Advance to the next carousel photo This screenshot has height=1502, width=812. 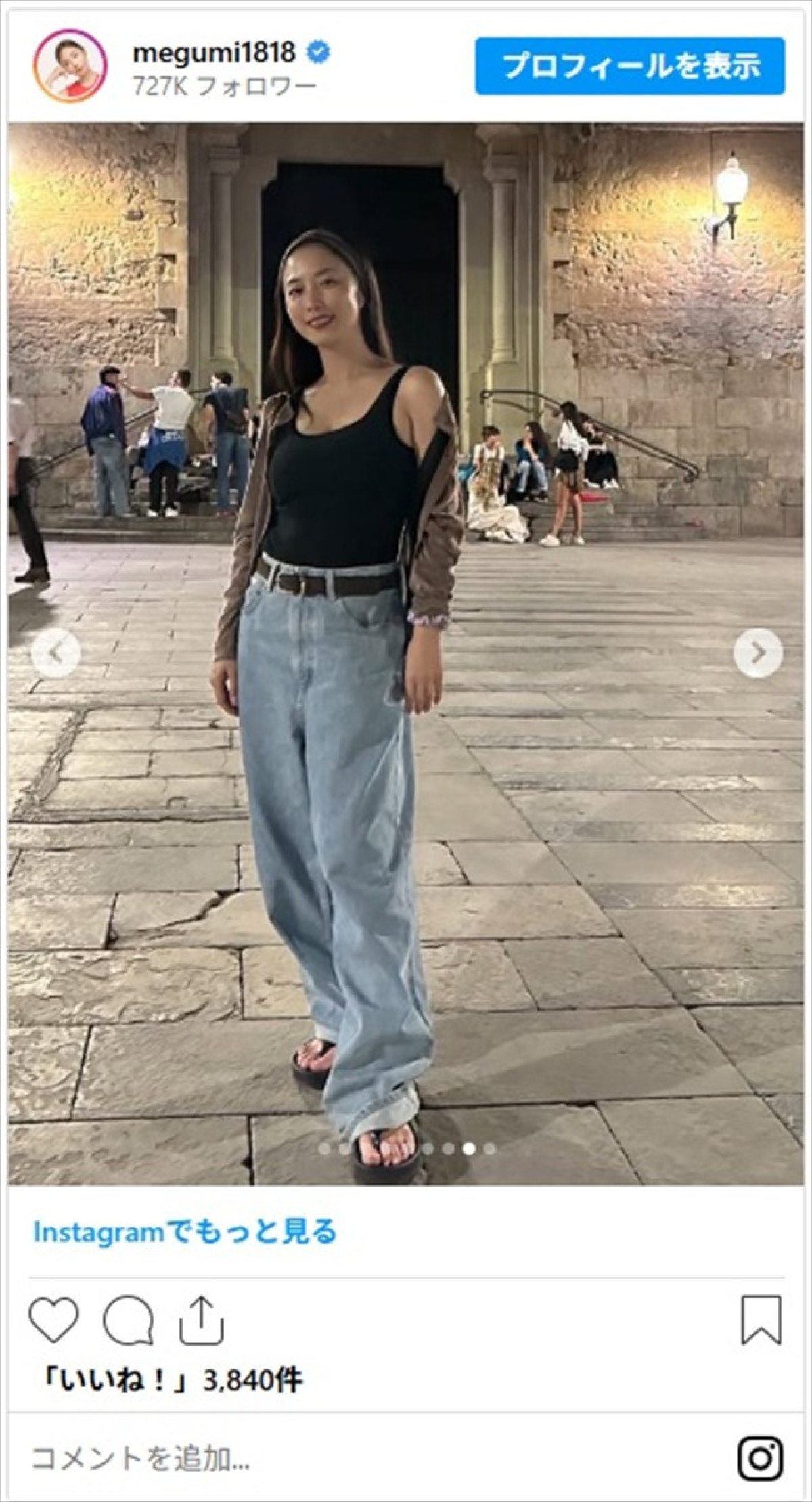pyautogui.click(x=758, y=653)
